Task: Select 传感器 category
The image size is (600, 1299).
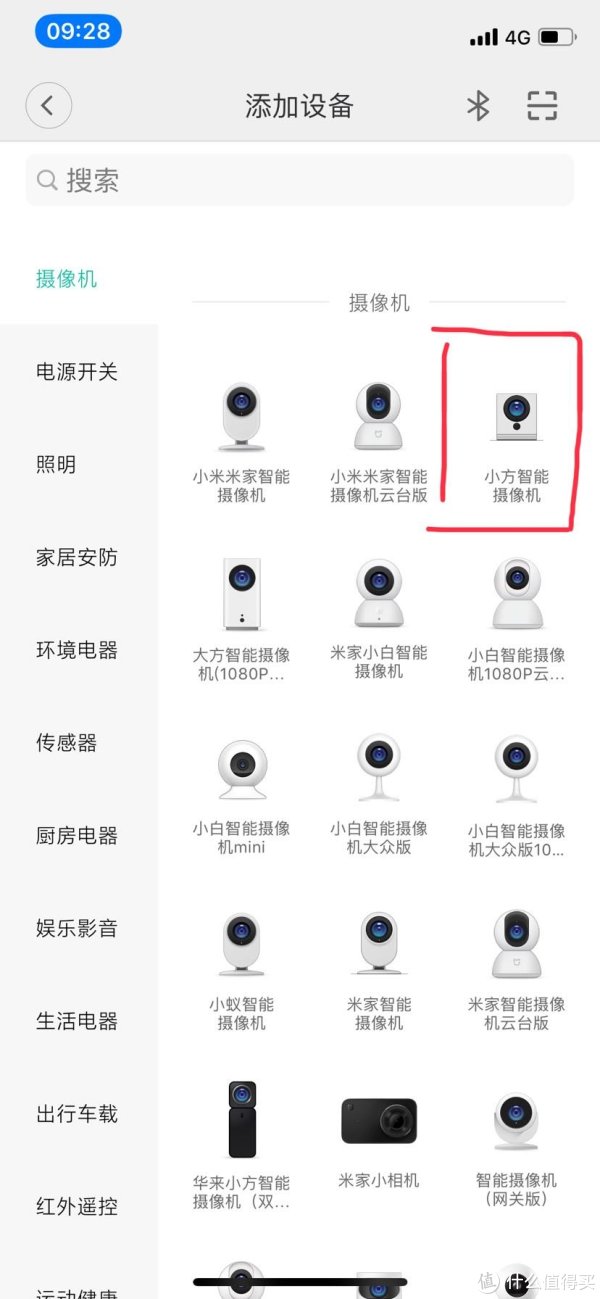Action: click(67, 743)
